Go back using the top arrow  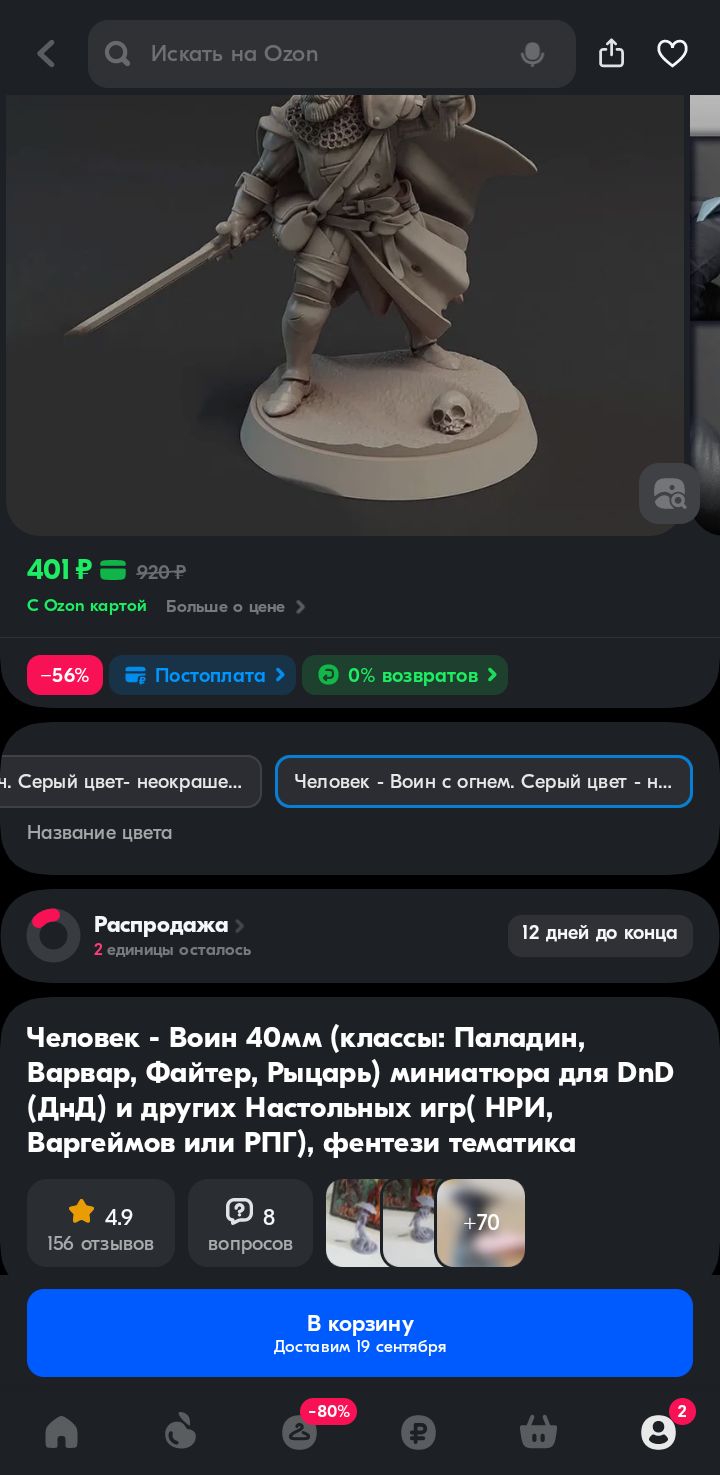coord(46,54)
